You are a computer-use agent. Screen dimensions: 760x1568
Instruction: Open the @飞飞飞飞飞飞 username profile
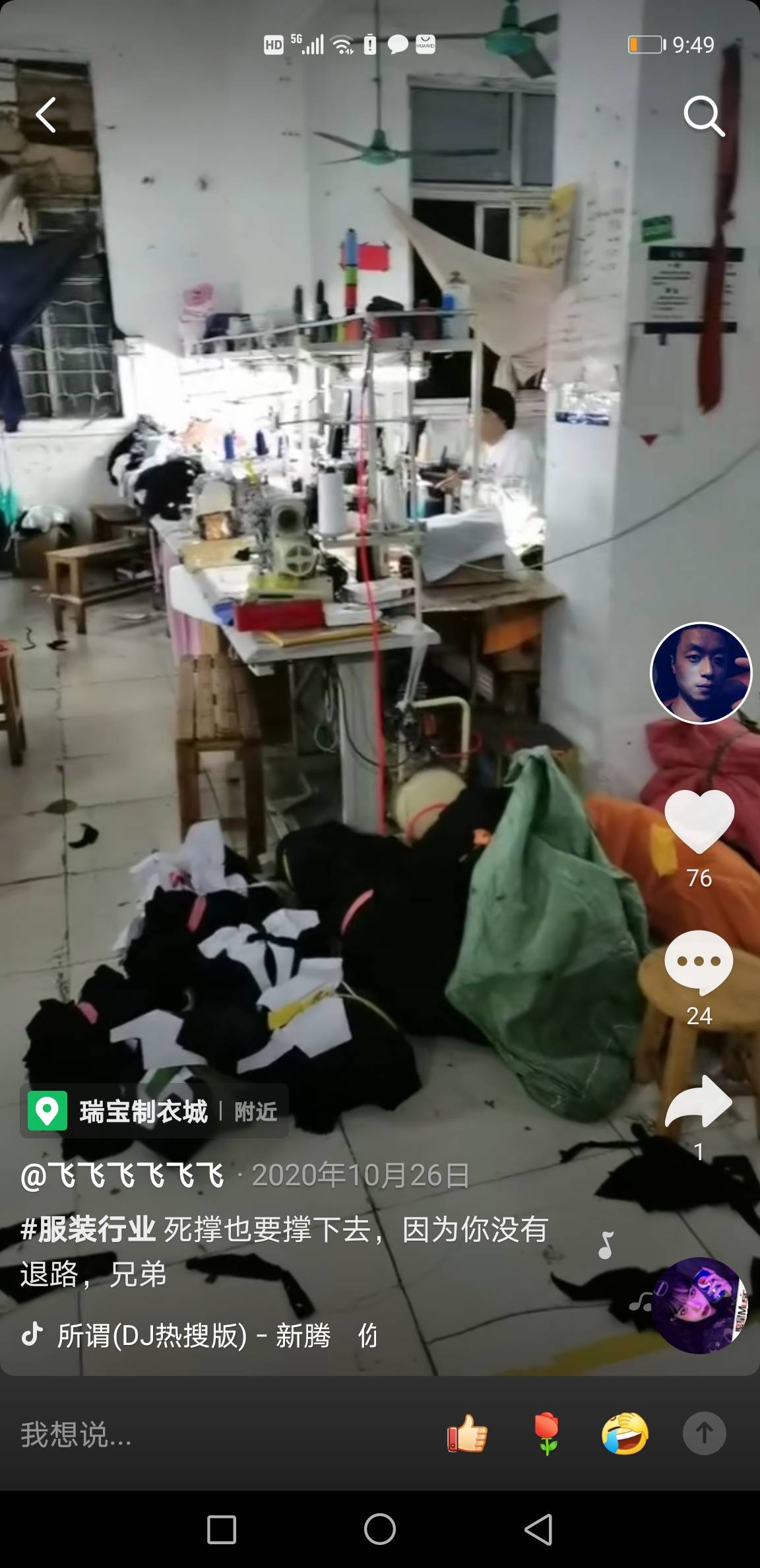point(122,1175)
